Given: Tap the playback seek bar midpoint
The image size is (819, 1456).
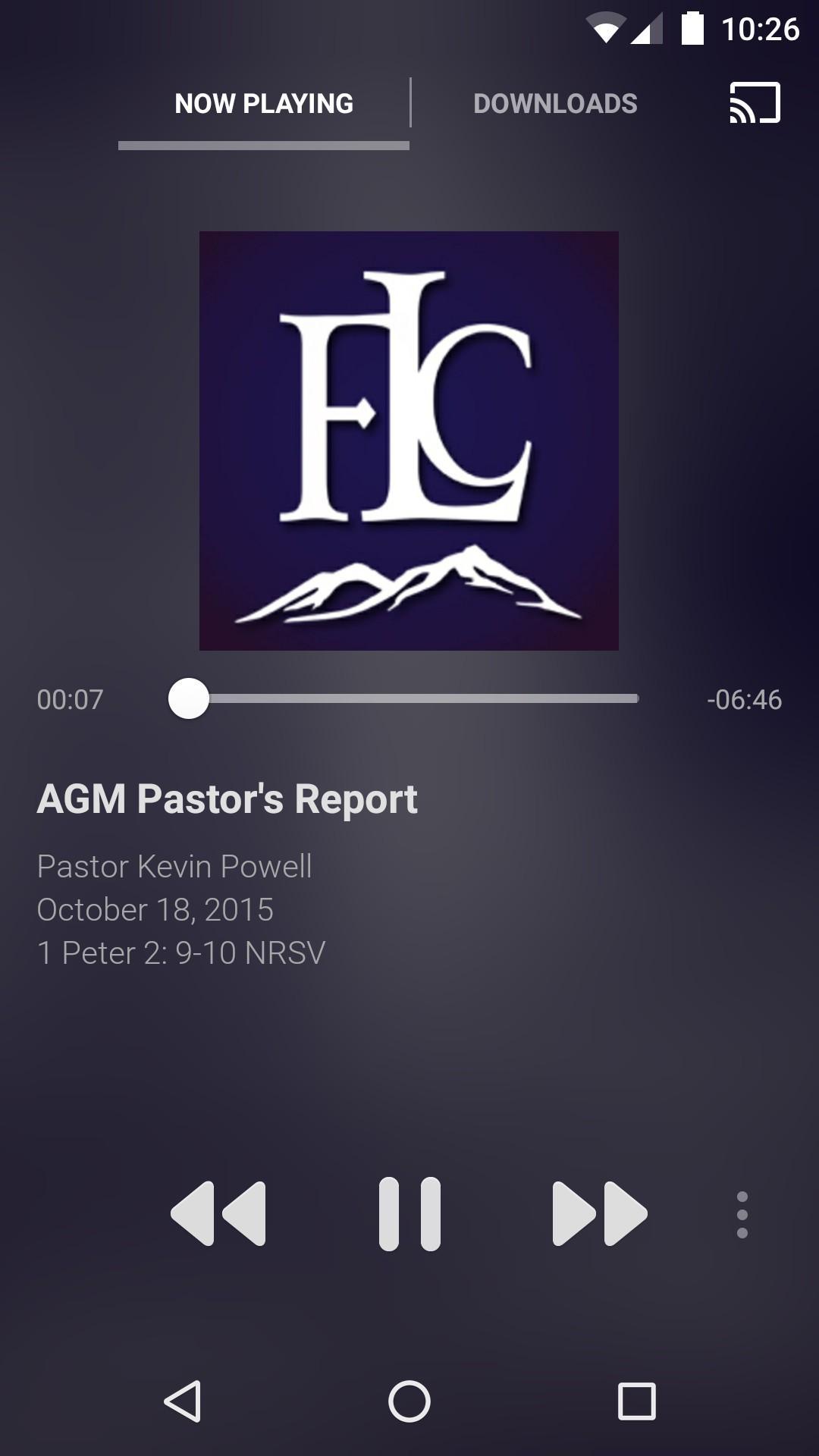Looking at the screenshot, I should [413, 699].
